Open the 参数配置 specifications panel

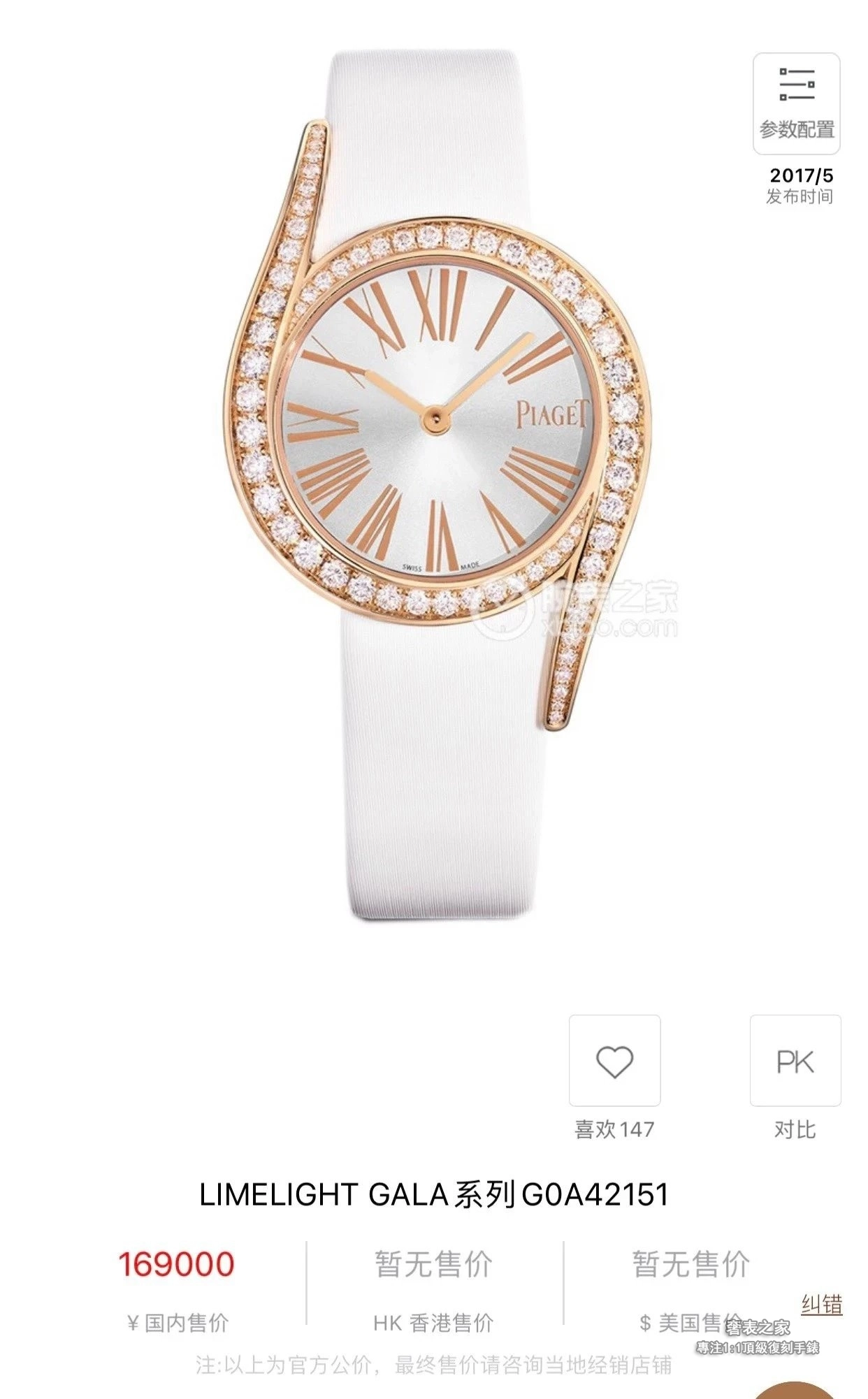coord(796,103)
